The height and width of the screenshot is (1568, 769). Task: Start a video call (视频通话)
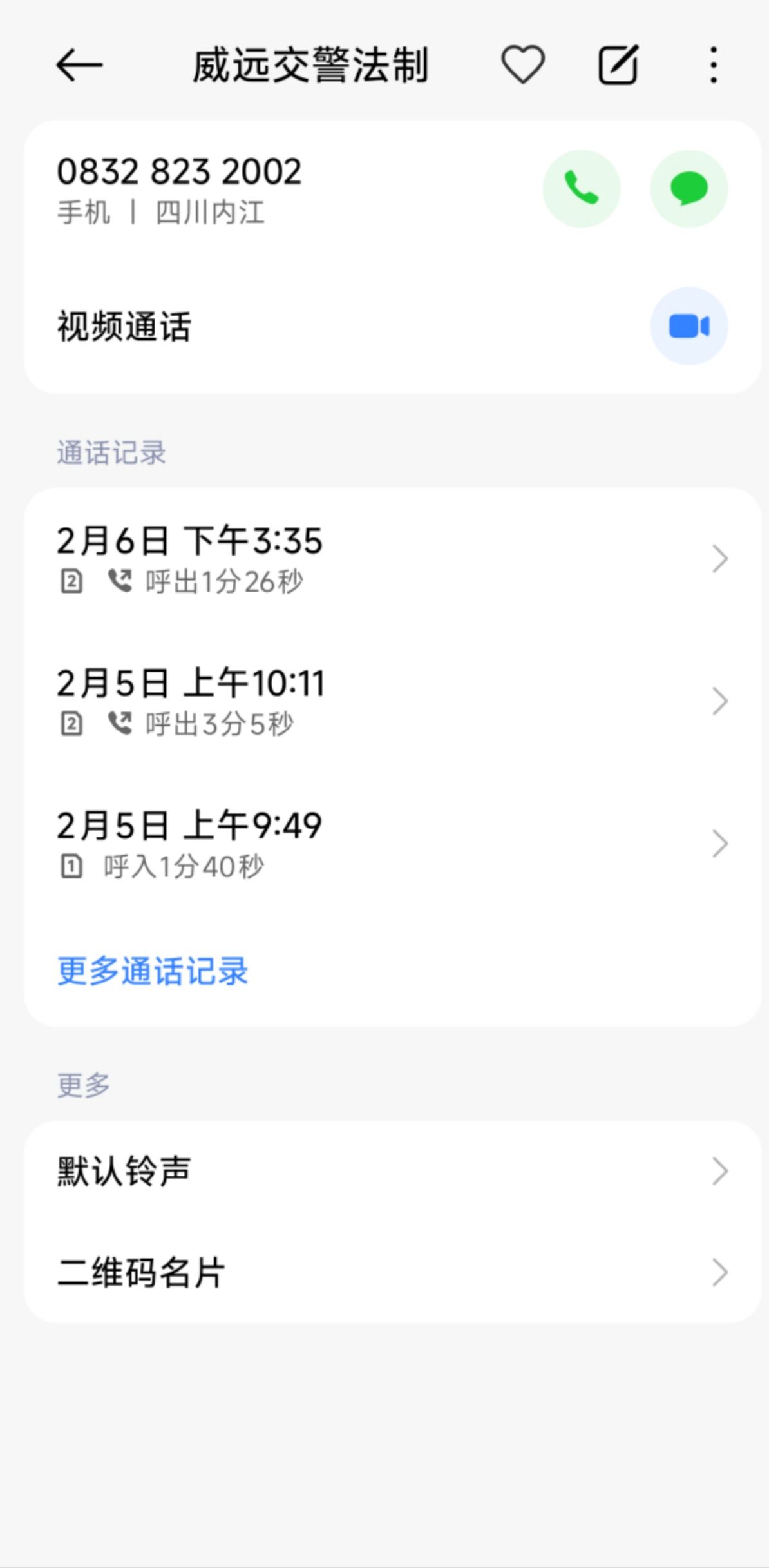(x=688, y=326)
